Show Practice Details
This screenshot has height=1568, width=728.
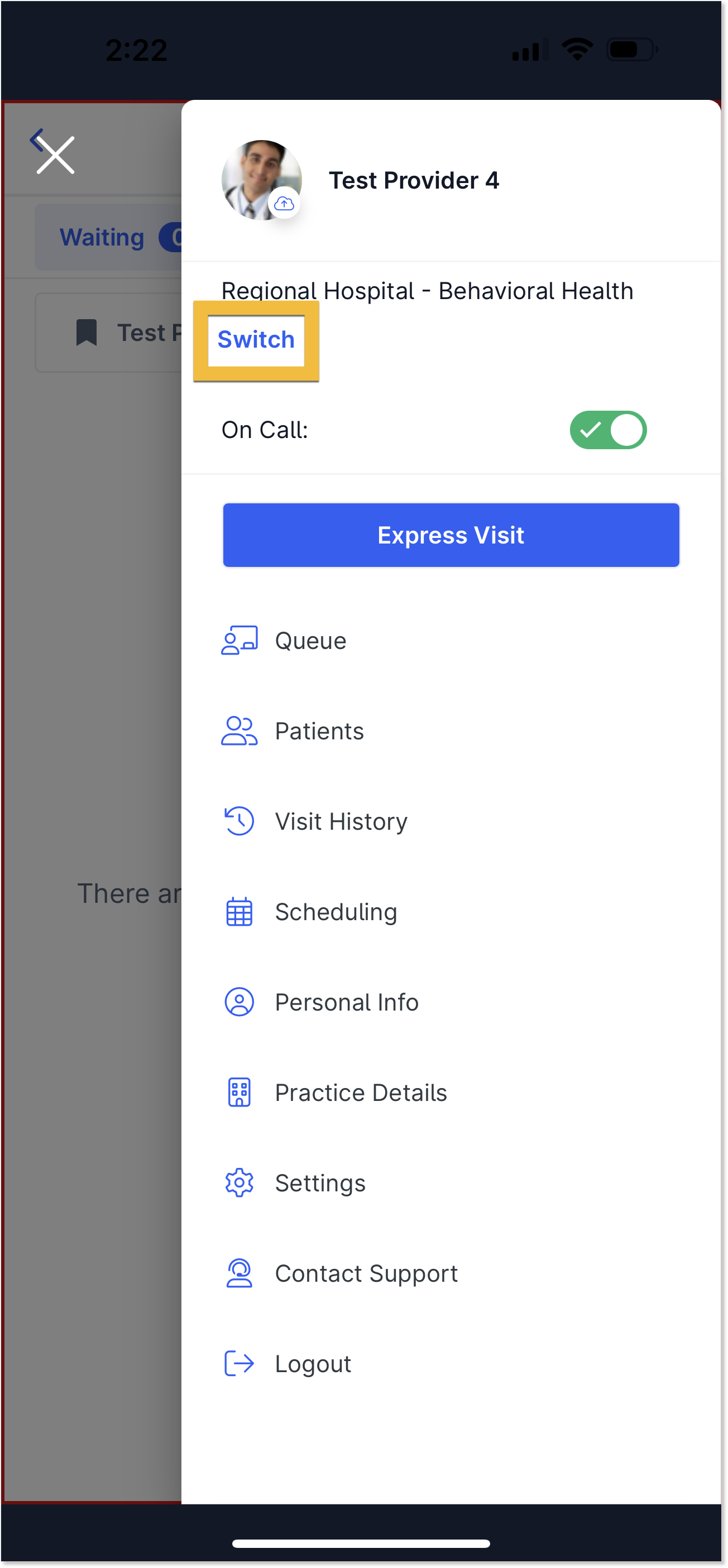[451, 1093]
